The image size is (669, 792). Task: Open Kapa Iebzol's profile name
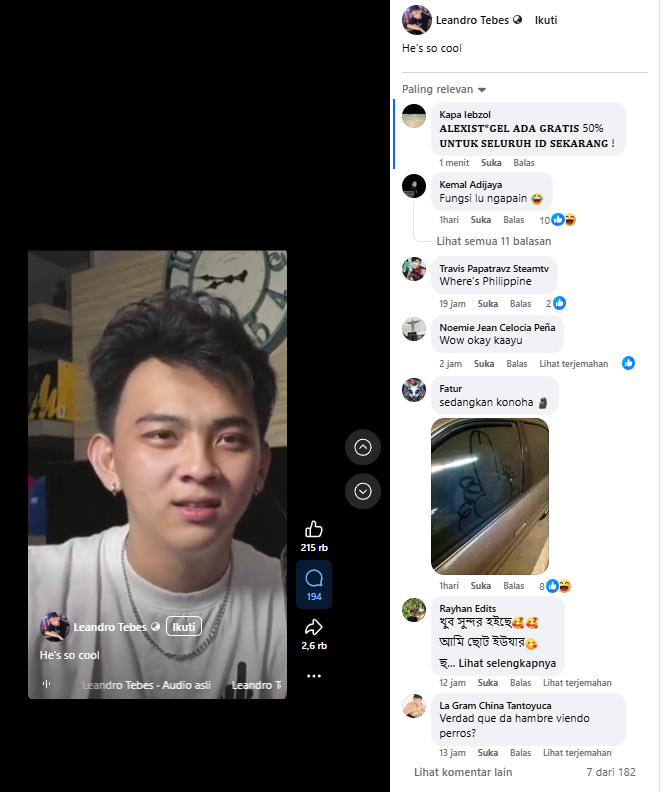pos(465,115)
